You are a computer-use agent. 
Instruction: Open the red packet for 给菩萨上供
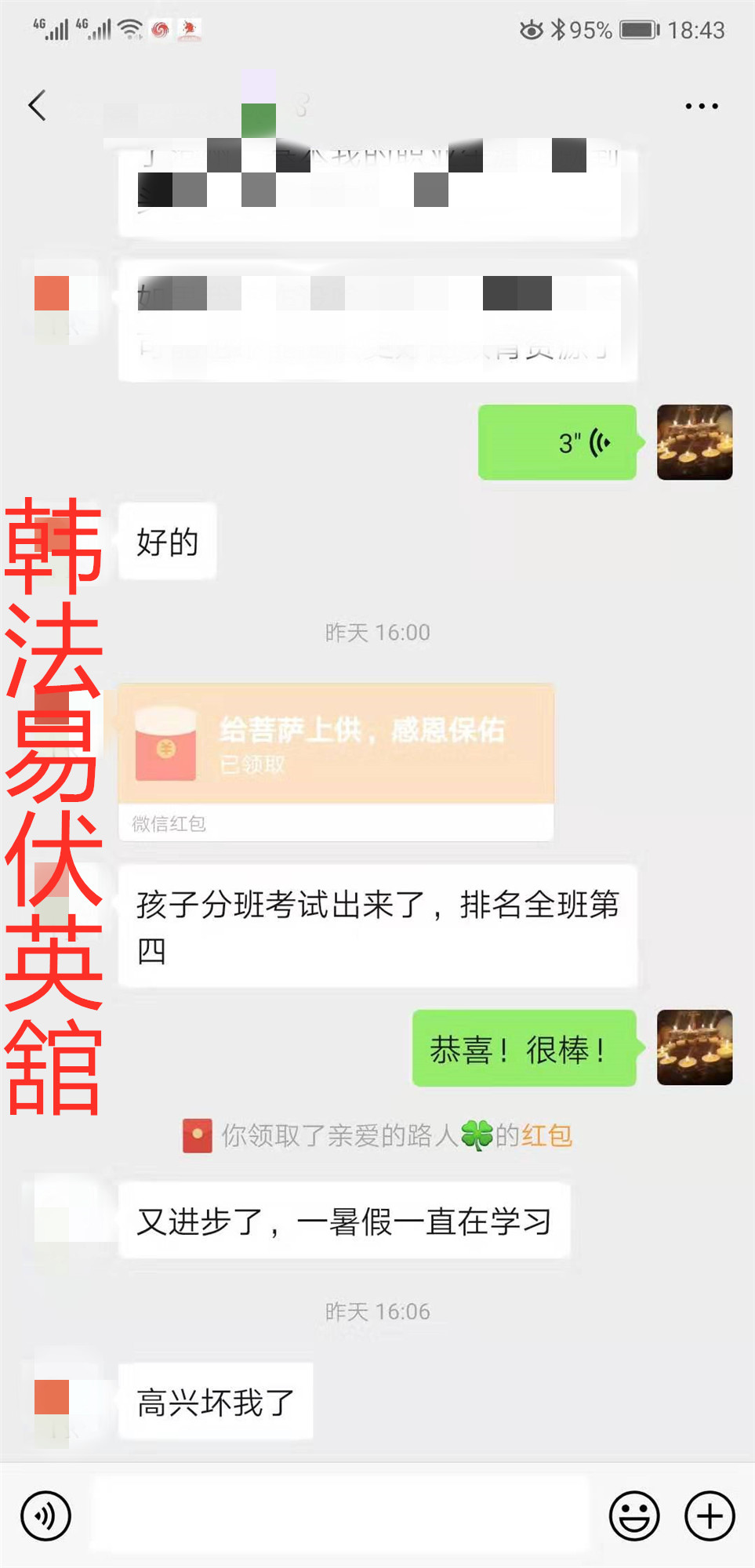tap(336, 743)
